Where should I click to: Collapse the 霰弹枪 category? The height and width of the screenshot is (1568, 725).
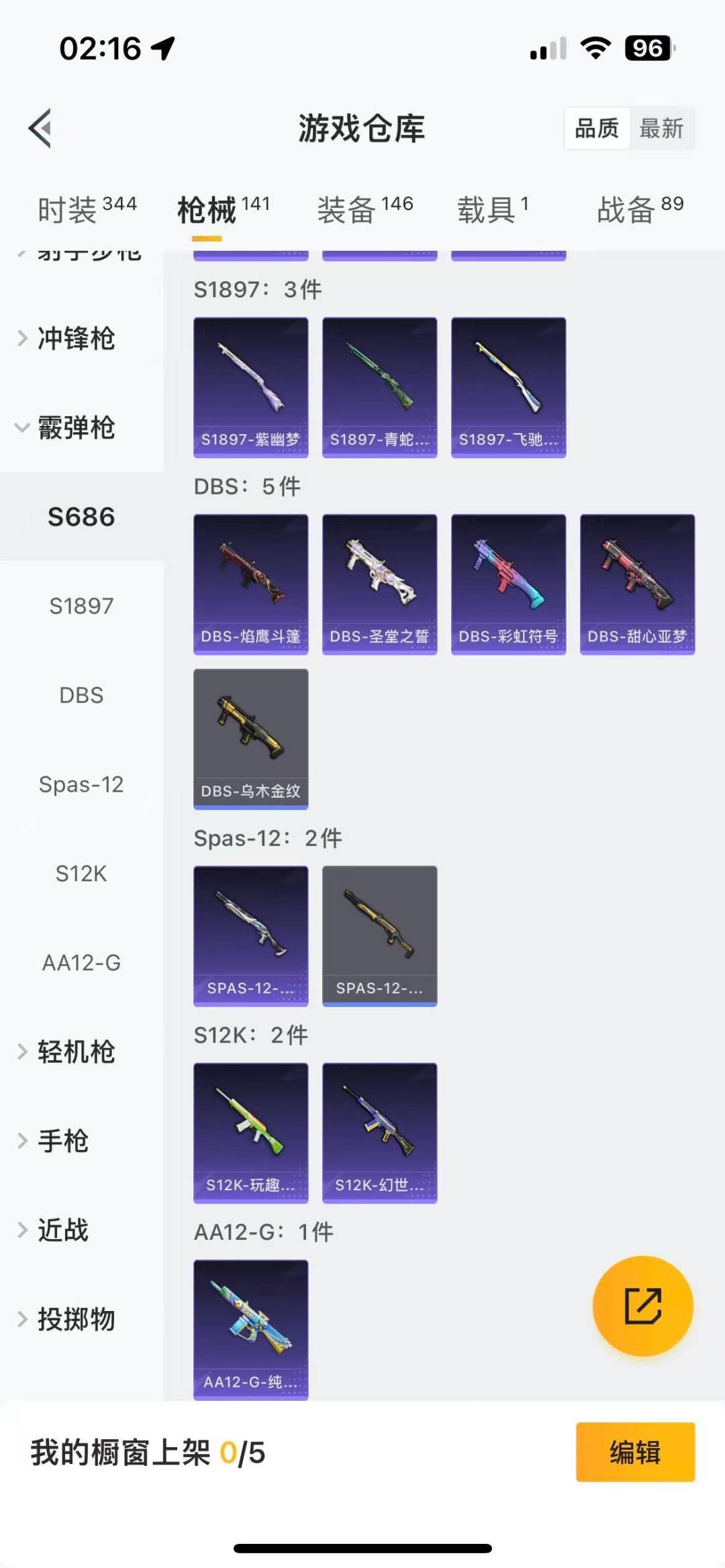[75, 427]
